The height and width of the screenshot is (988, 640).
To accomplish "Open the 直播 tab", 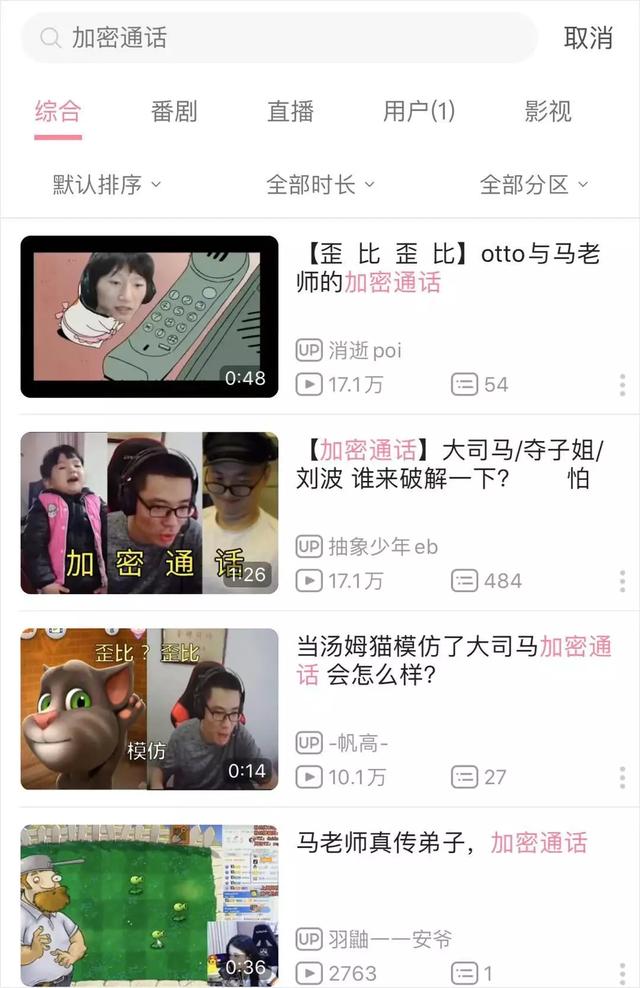I will (290, 111).
